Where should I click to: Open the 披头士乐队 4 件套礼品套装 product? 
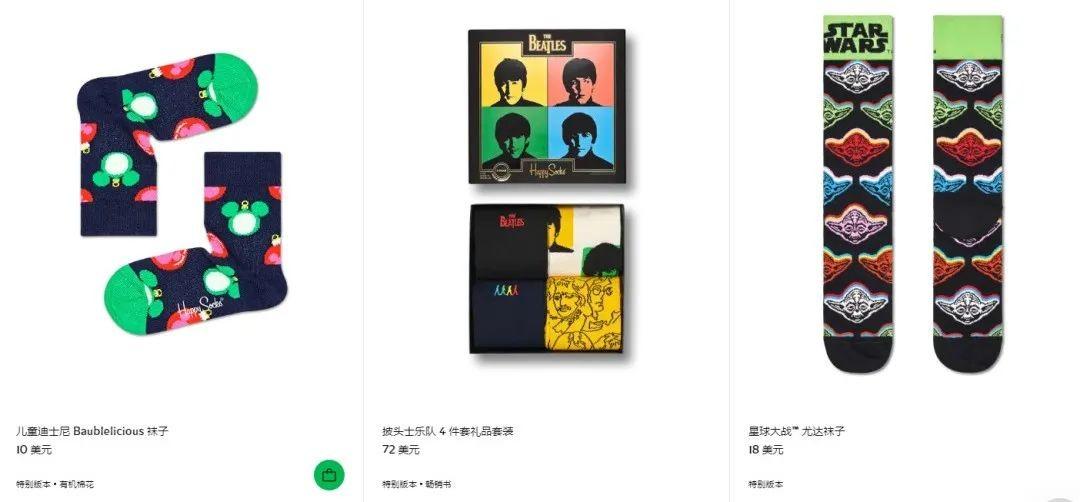[447, 431]
